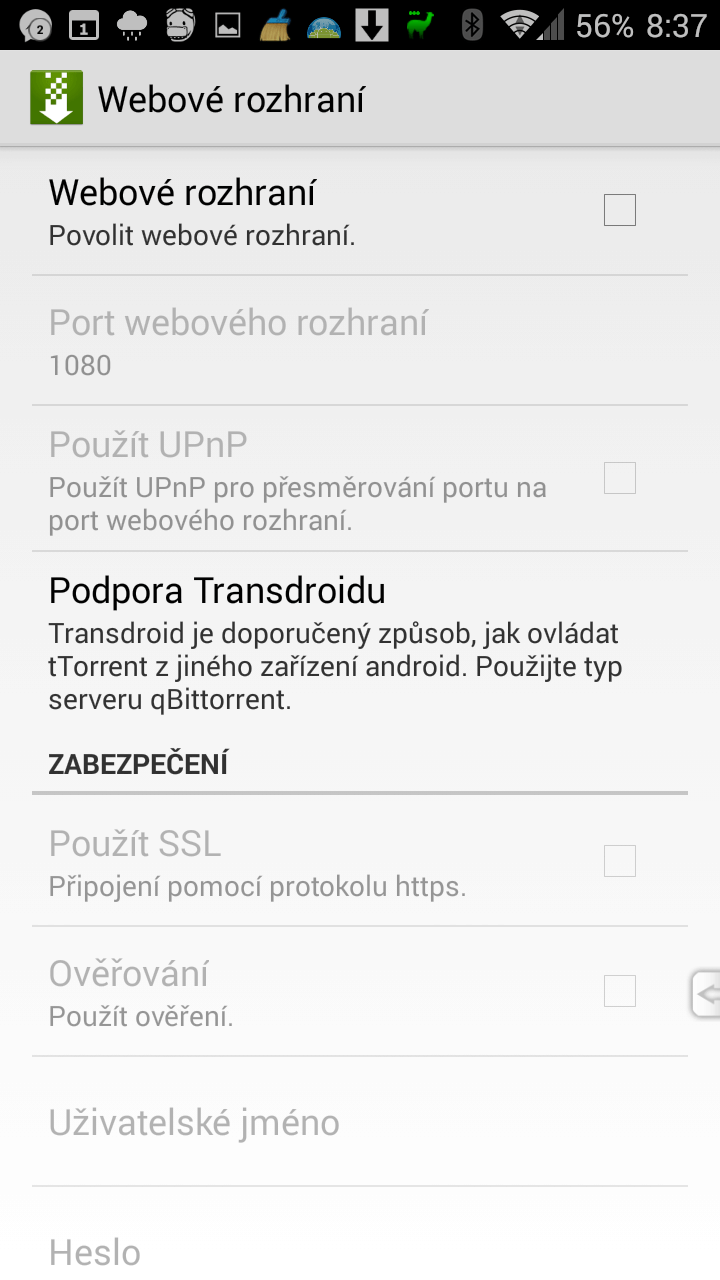
Task: Enable the Webové rozhraní checkbox
Action: point(620,210)
